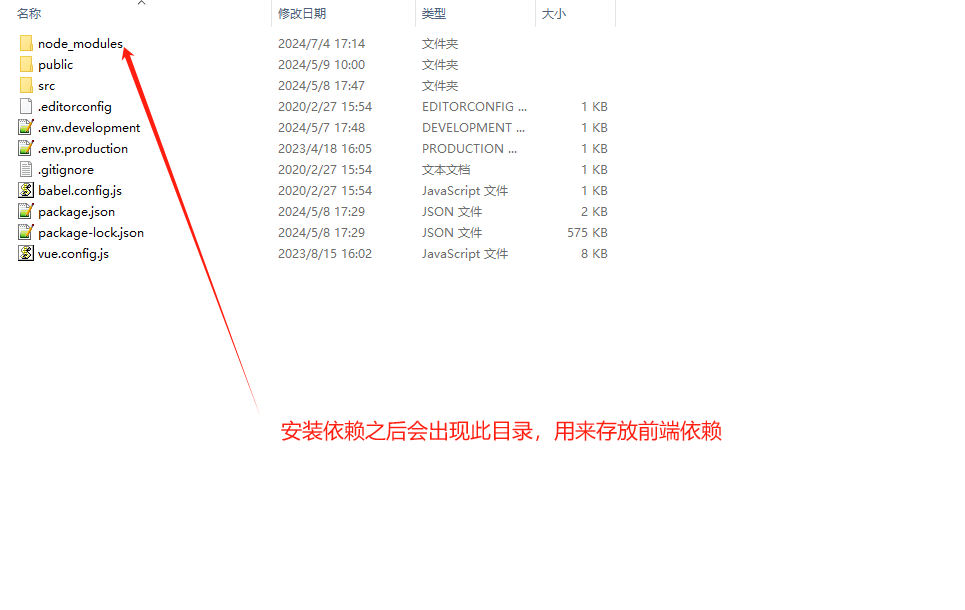Open the node_modules folder

pyautogui.click(x=79, y=44)
